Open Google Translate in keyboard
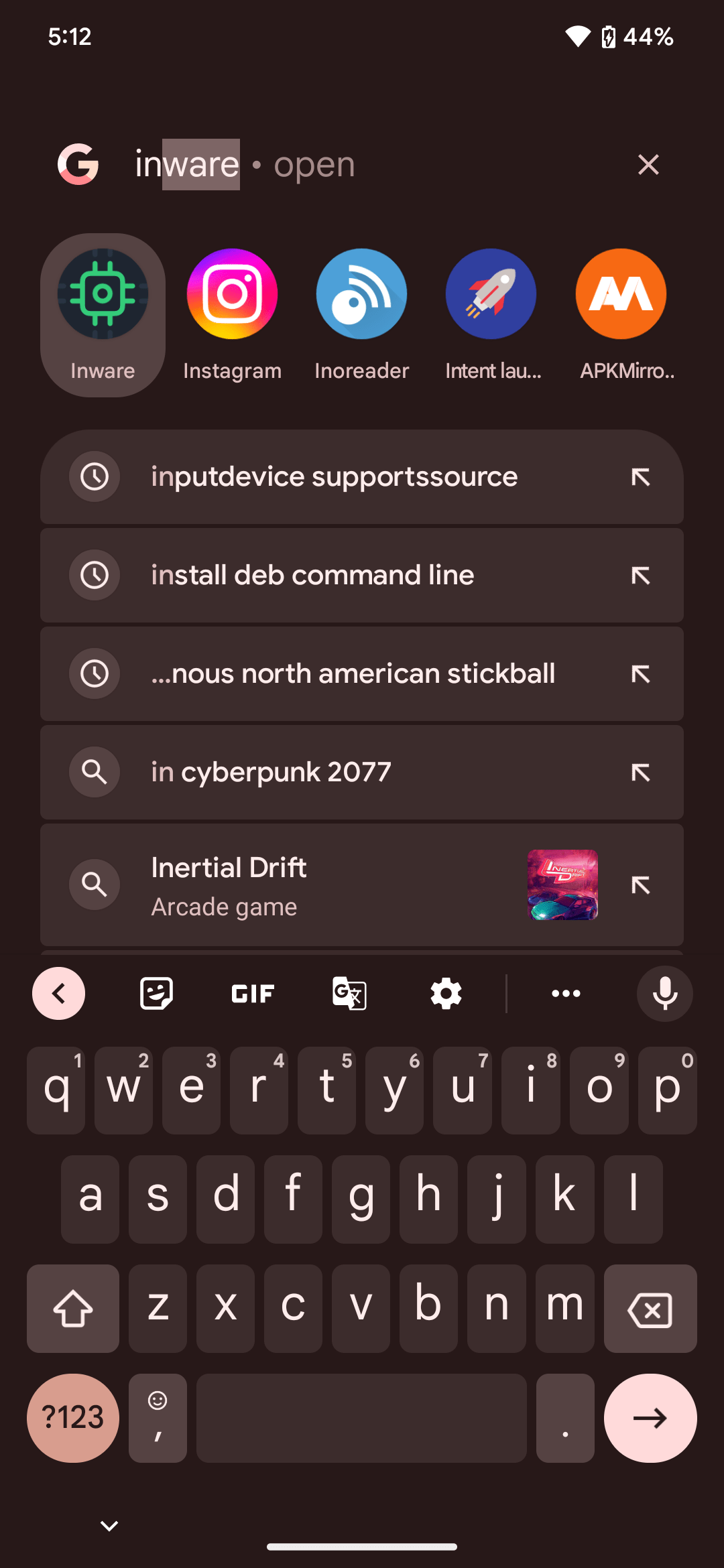724x1568 pixels. 349,994
